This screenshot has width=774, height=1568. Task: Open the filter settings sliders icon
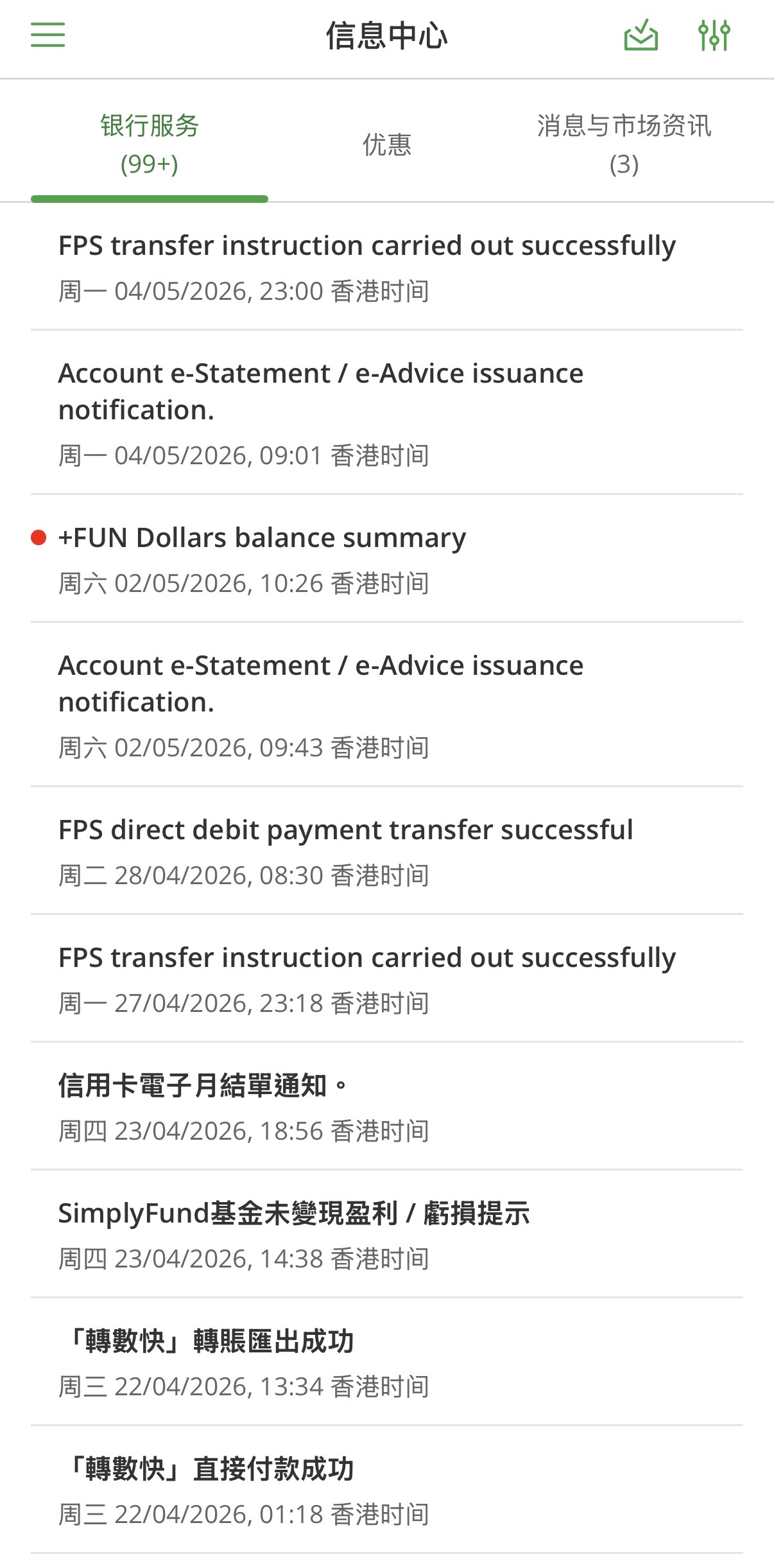pyautogui.click(x=714, y=35)
